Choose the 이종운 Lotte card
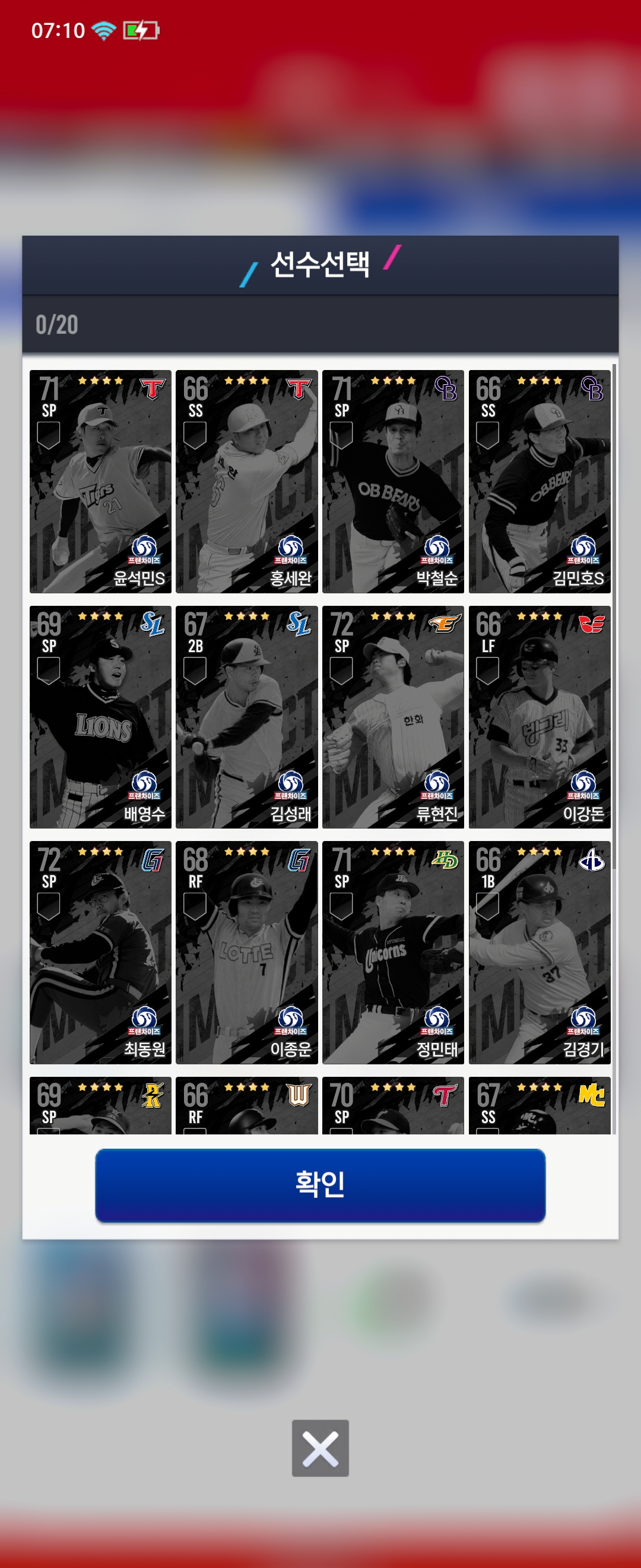The width and height of the screenshot is (641, 1568). (x=246, y=952)
